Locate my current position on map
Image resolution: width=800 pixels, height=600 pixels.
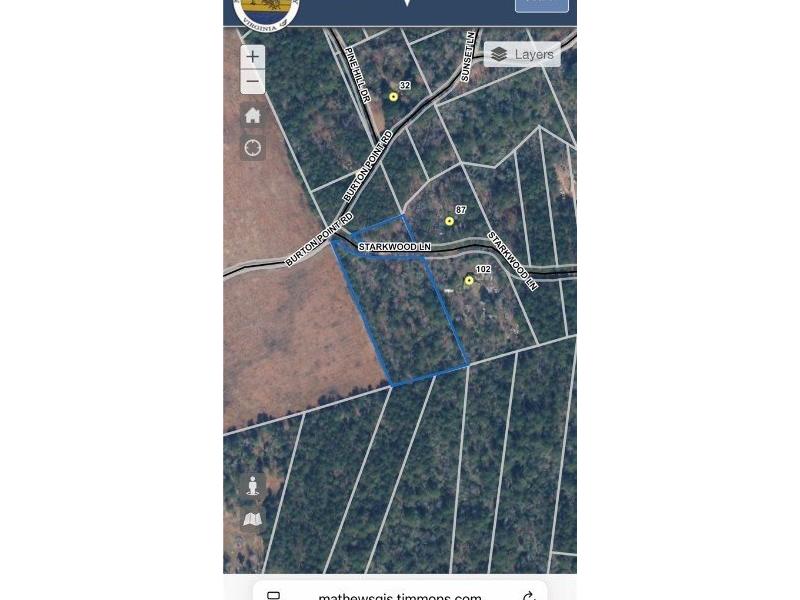coord(253,148)
